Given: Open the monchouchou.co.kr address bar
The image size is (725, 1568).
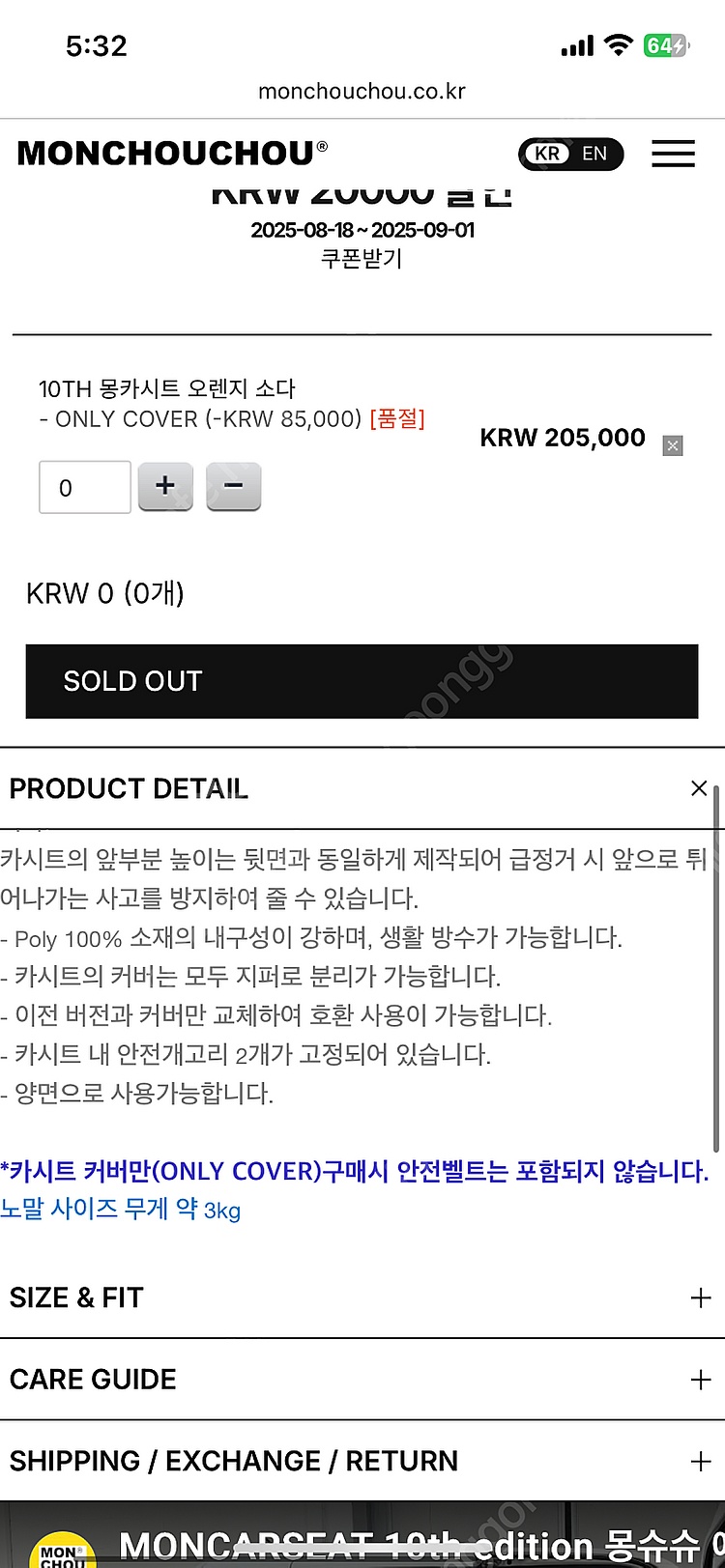Looking at the screenshot, I should click(x=362, y=92).
